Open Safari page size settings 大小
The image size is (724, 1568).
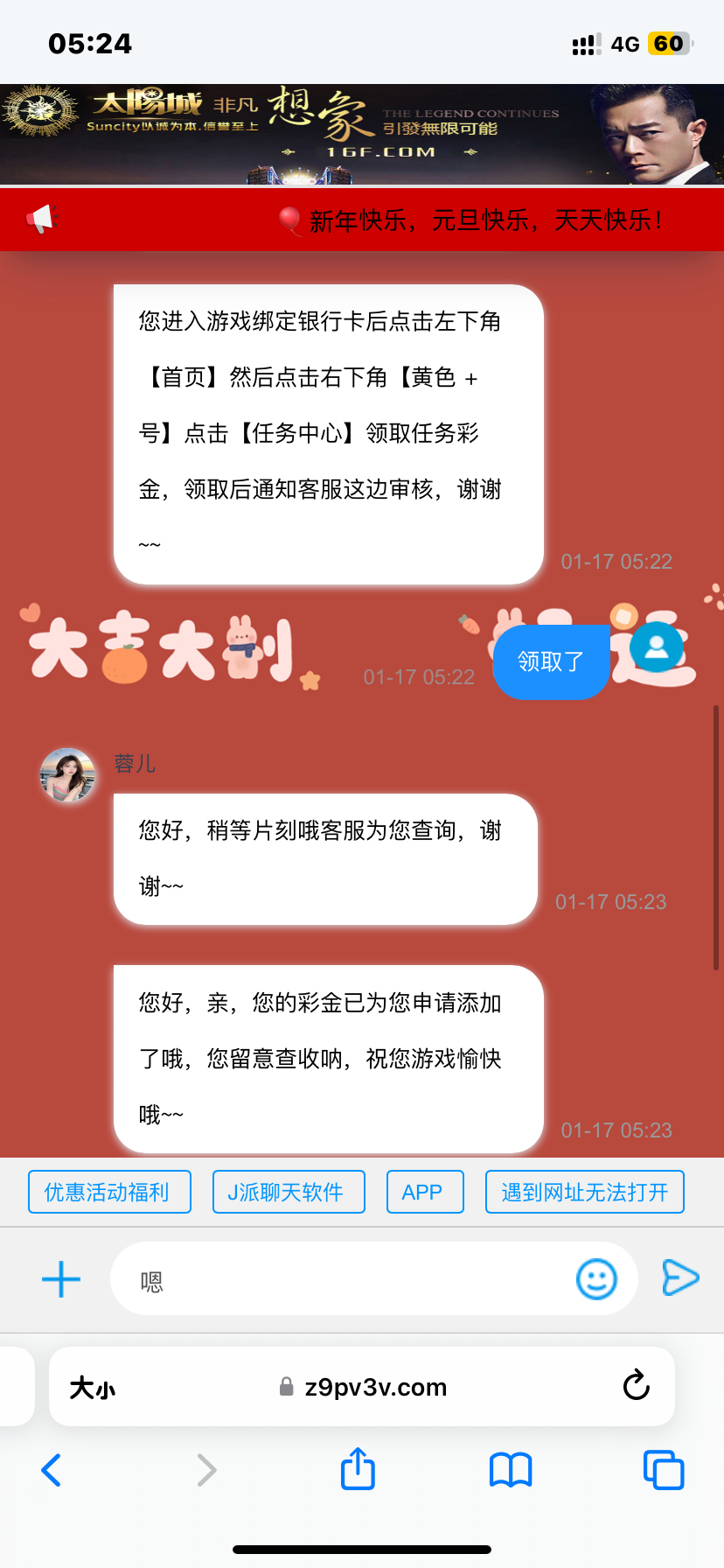pyautogui.click(x=93, y=1388)
